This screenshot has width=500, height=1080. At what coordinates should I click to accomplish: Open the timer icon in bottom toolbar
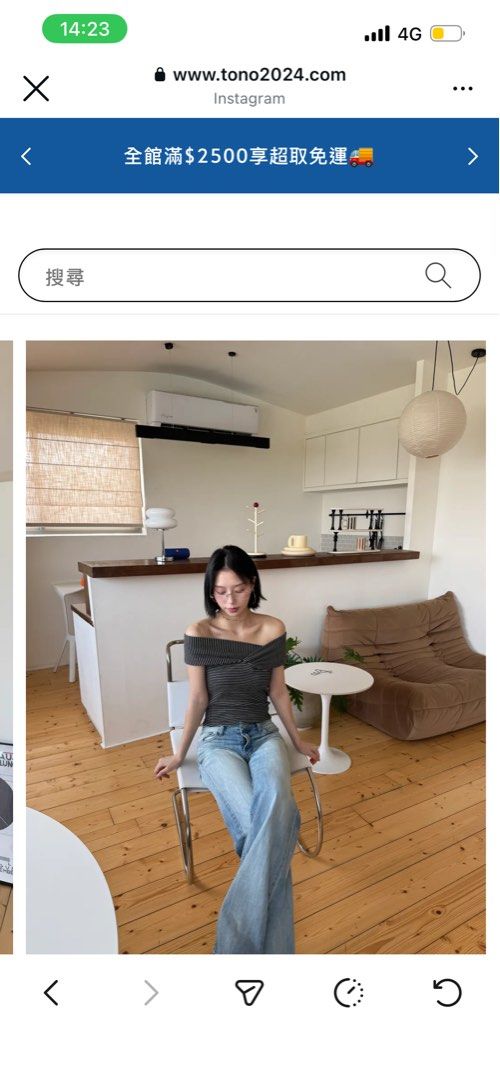coord(348,993)
